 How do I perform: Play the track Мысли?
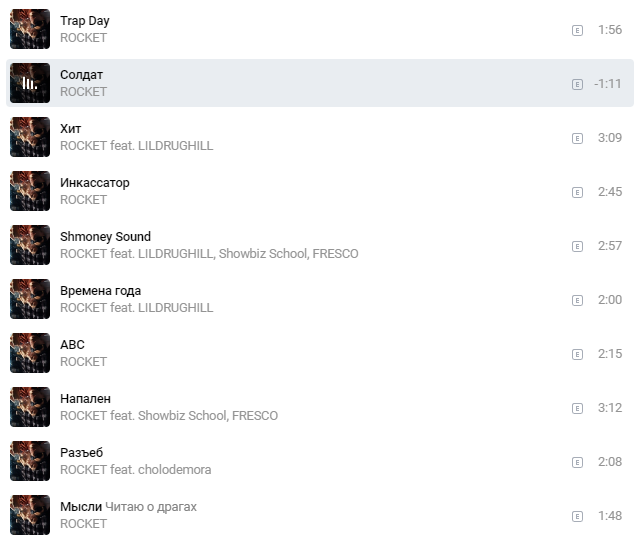[30, 515]
